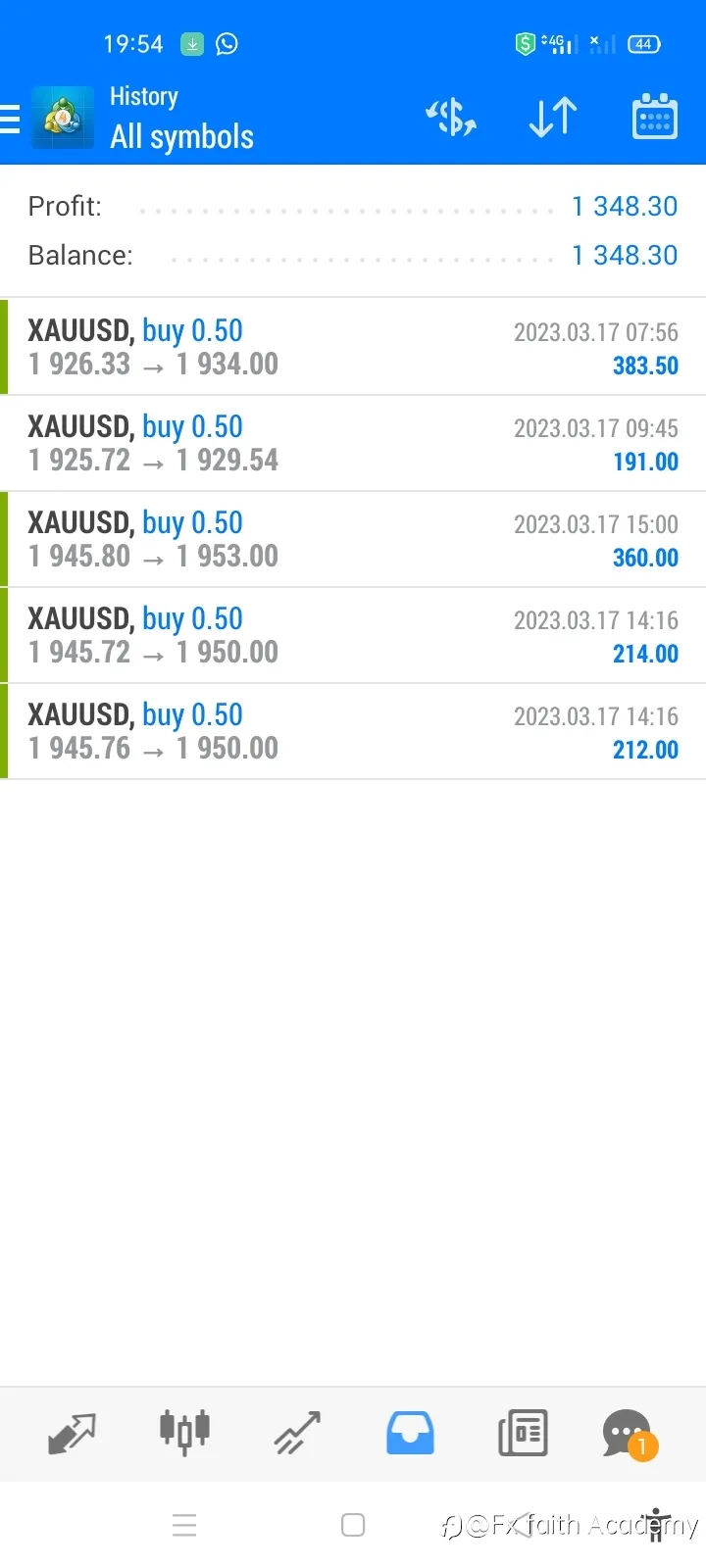Image resolution: width=706 pixels, height=1568 pixels.
Task: Open the XAUUSD trade with profit 214.00
Action: point(353,635)
